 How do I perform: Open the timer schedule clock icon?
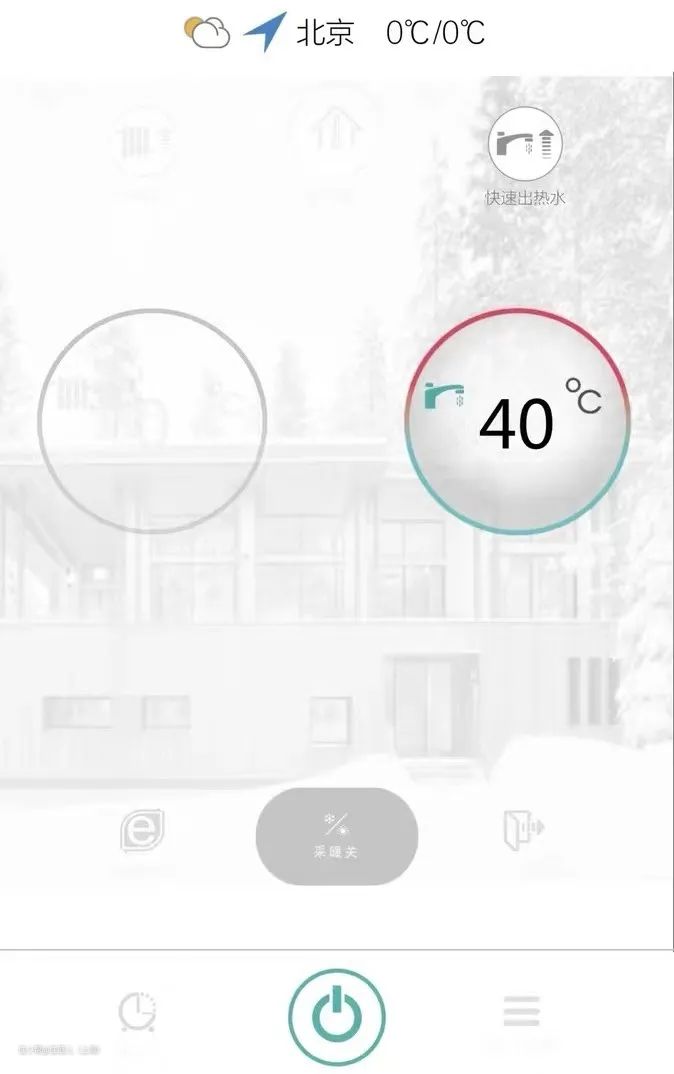[x=138, y=1013]
